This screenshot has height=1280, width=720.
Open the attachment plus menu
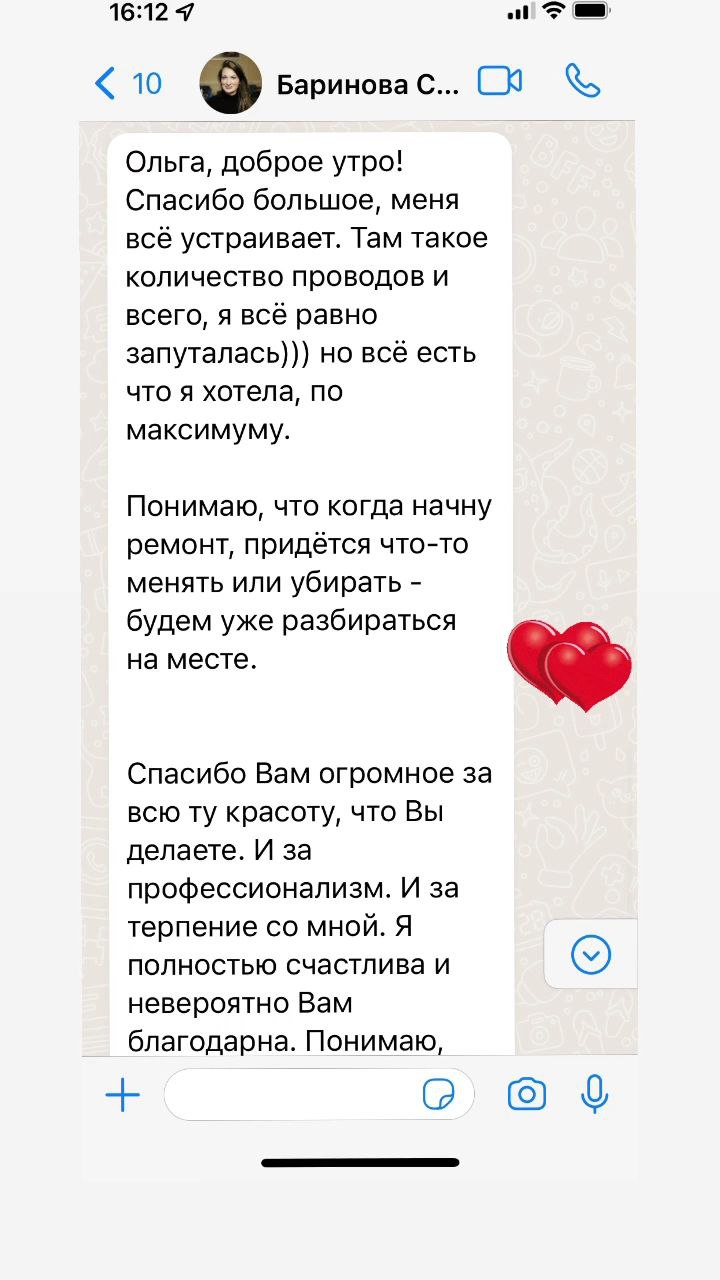[x=123, y=1096]
